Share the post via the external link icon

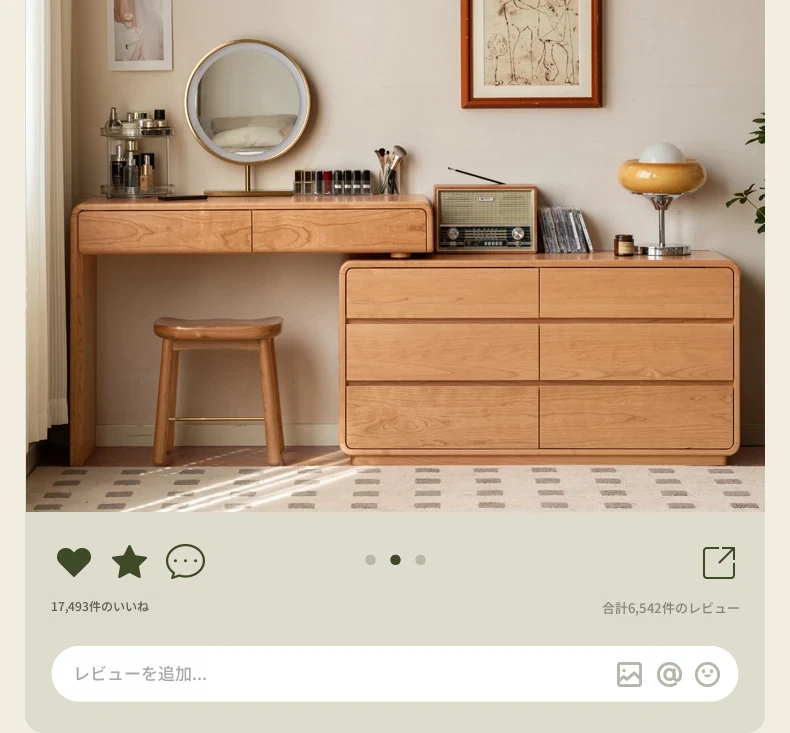point(719,562)
